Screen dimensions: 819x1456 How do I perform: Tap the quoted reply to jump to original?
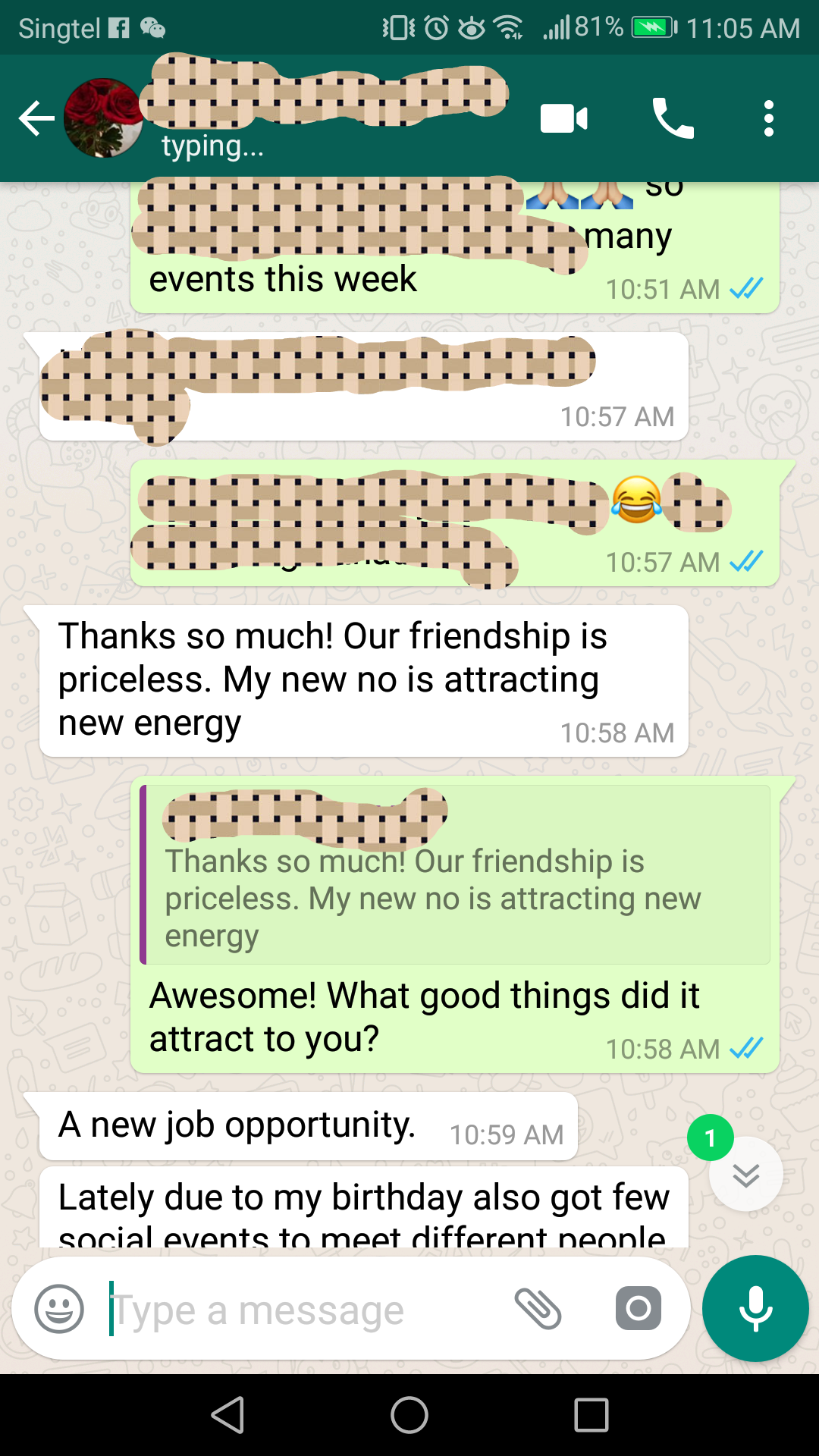(x=455, y=875)
